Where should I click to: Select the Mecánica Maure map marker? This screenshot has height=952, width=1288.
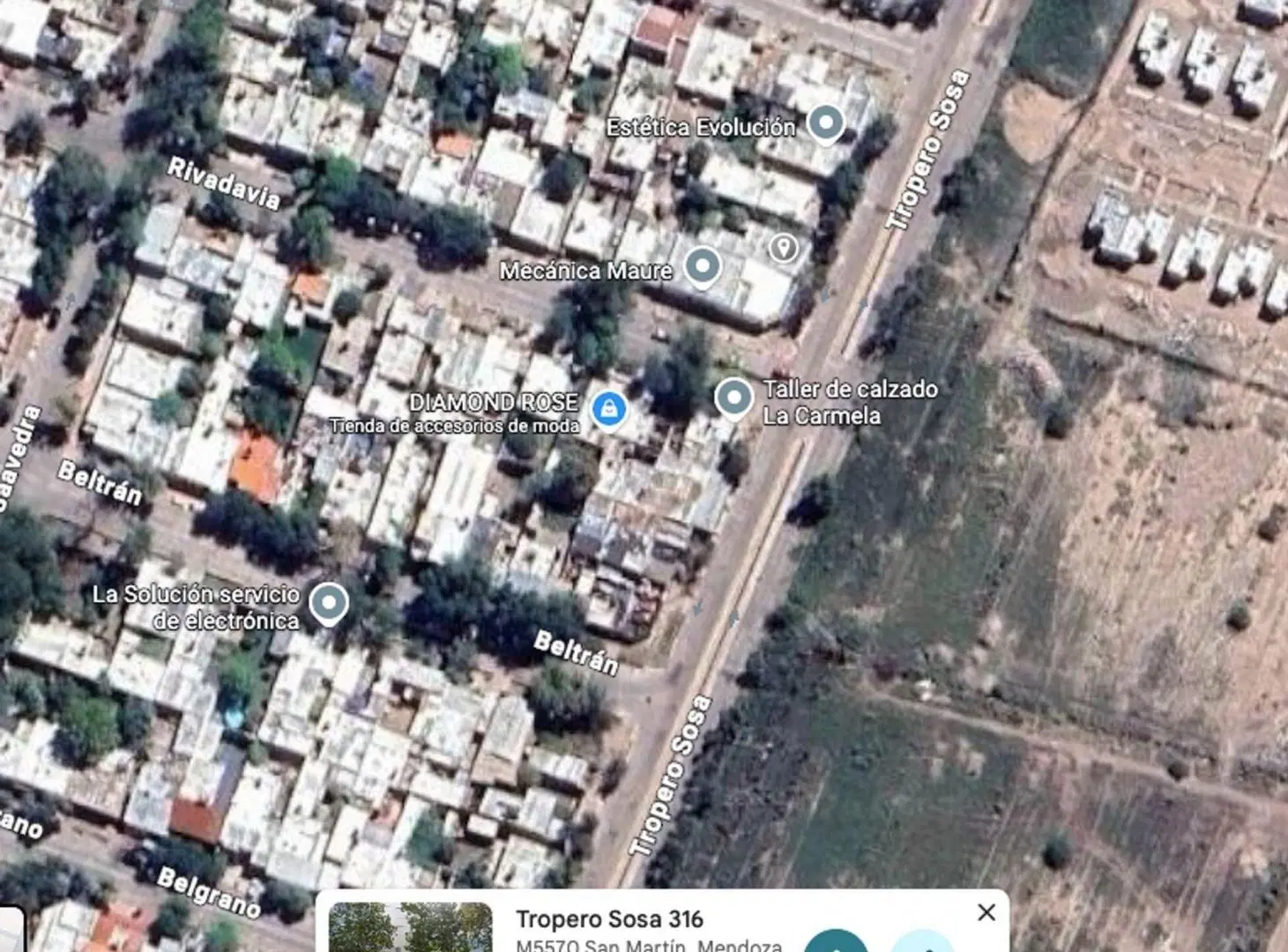[703, 267]
